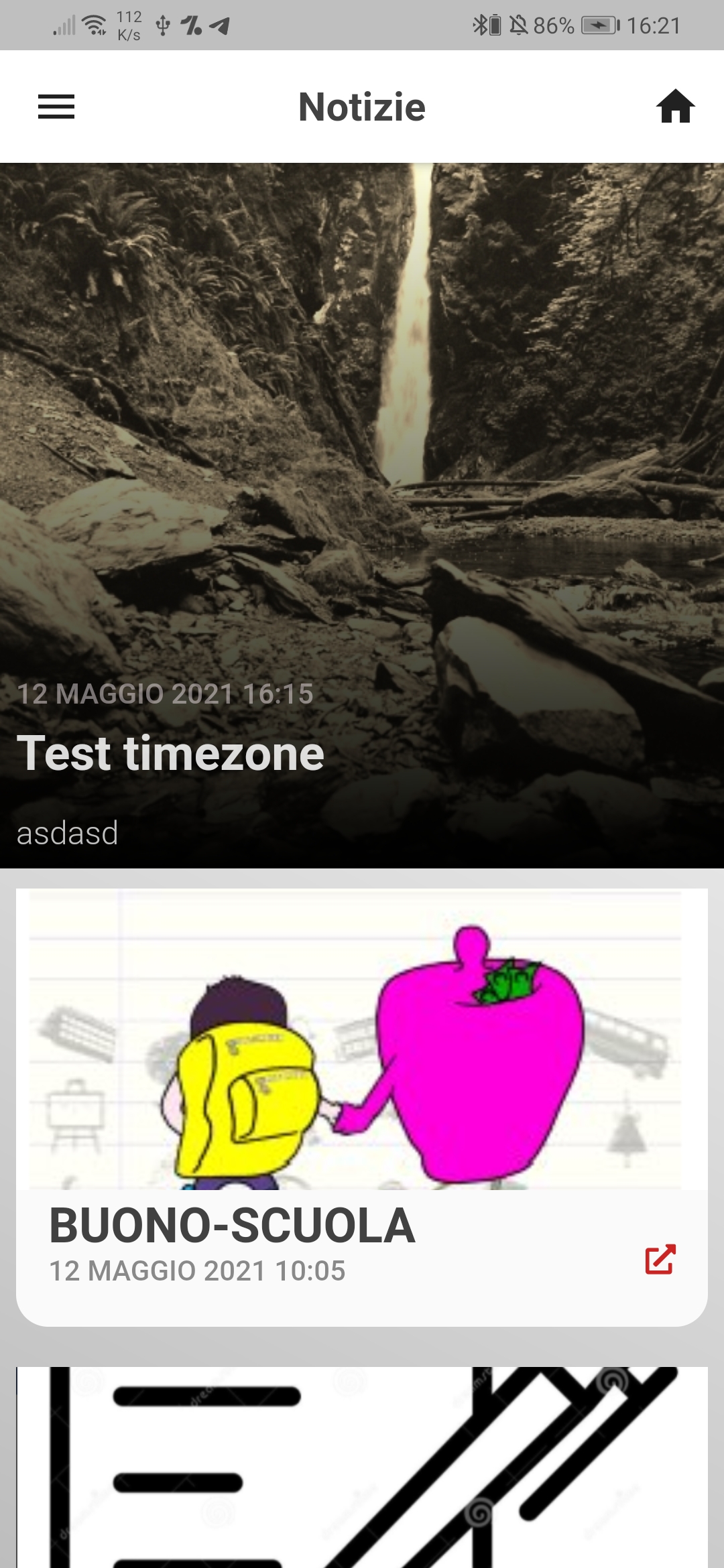This screenshot has height=1568, width=724.
Task: Go to home via house icon
Action: [x=675, y=107]
